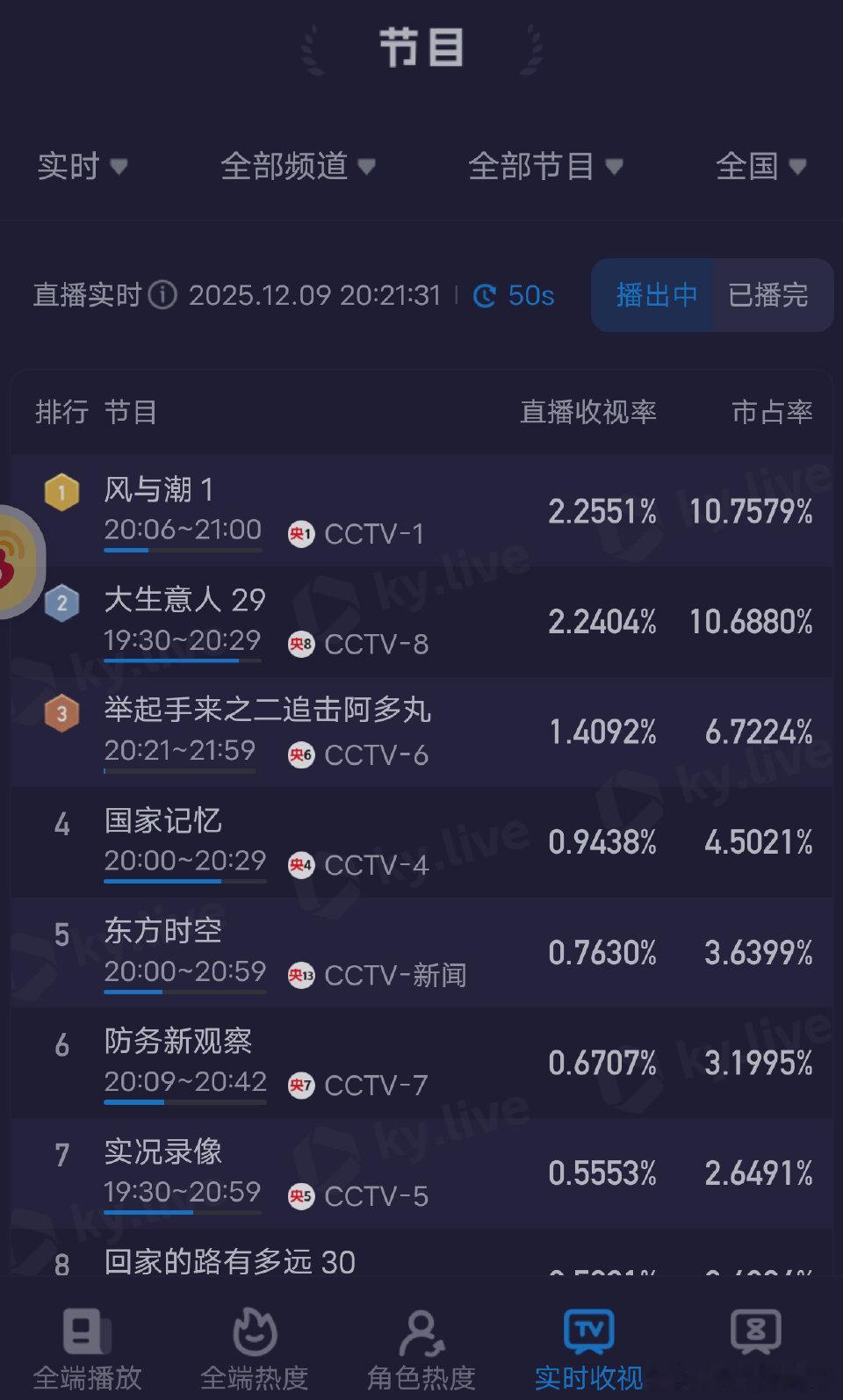Click the 央13 badge beside CCTV-新闻
Image resolution: width=843 pixels, height=1400 pixels.
click(x=300, y=975)
